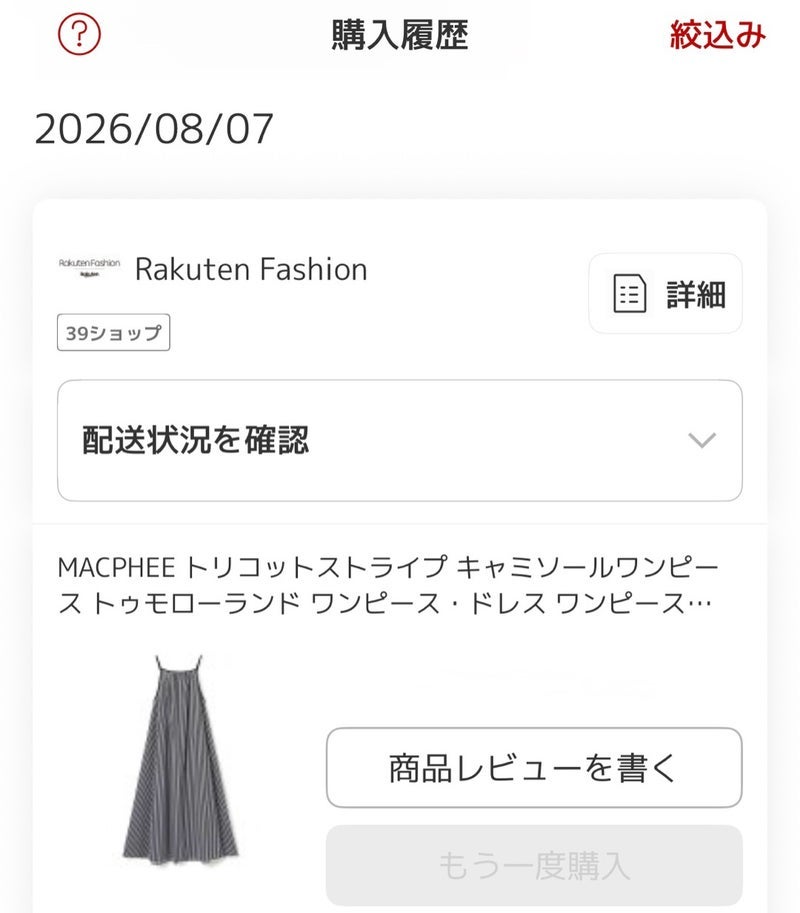Open the MACPHEE camisole dress product title
The image size is (800, 913).
388,585
